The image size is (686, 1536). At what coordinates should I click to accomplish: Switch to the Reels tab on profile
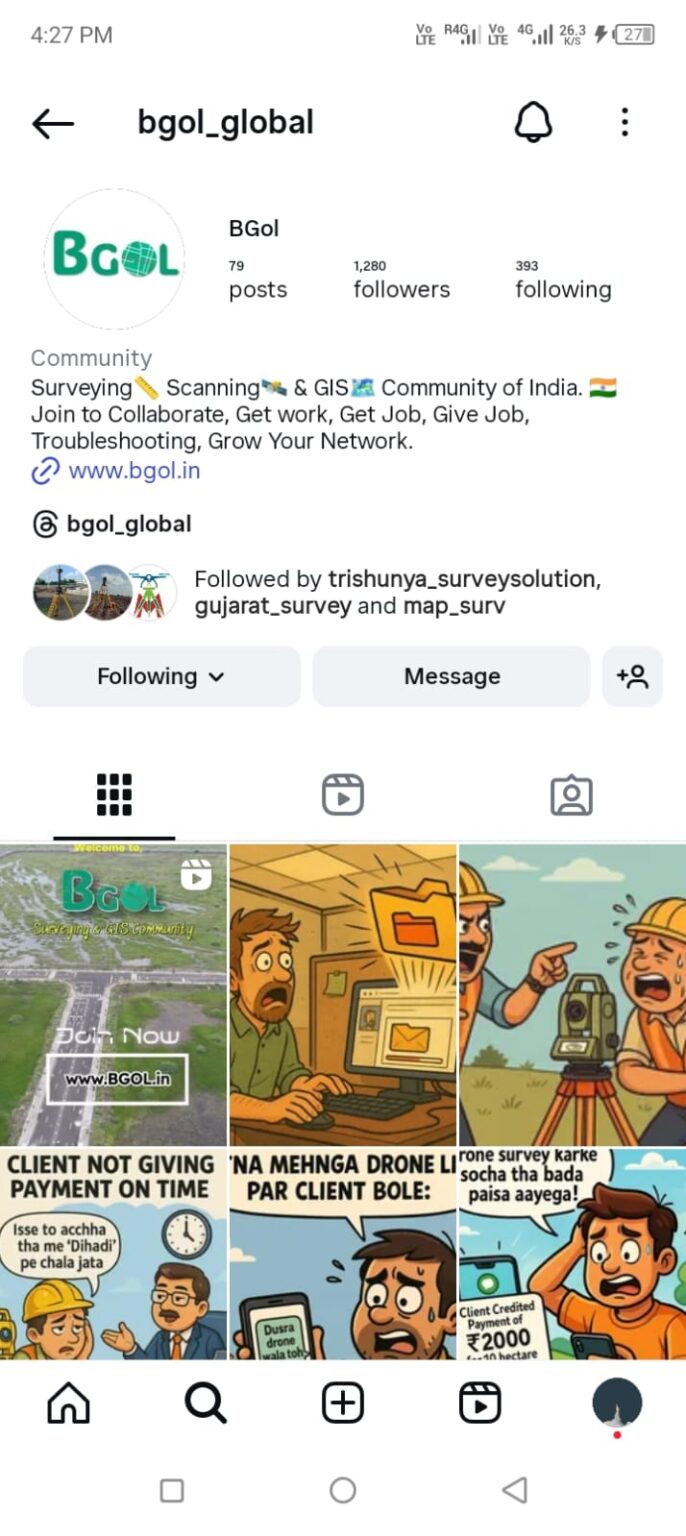(342, 796)
